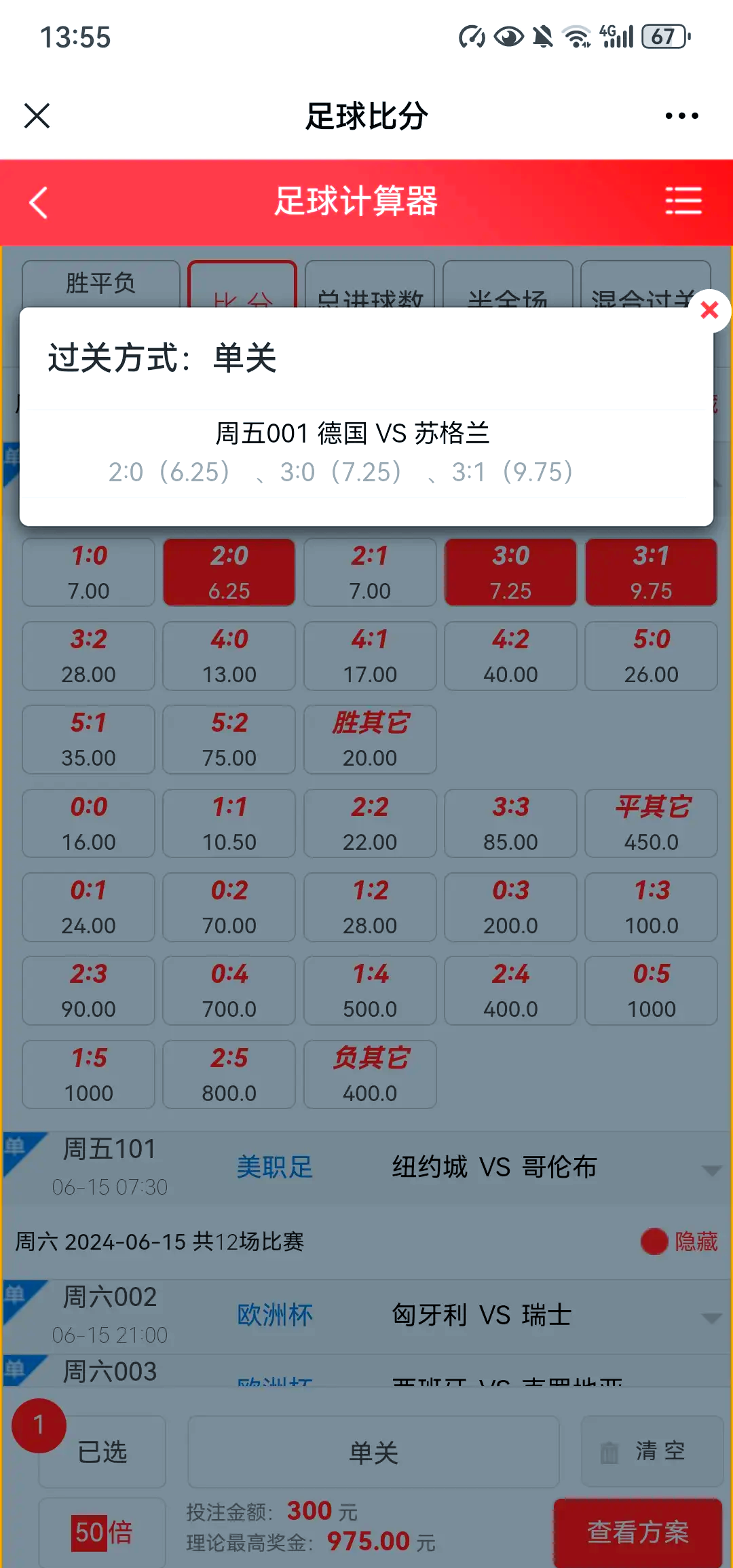Pick draw score 1:1 at 10.50
The height and width of the screenshot is (1568, 733).
pos(229,823)
